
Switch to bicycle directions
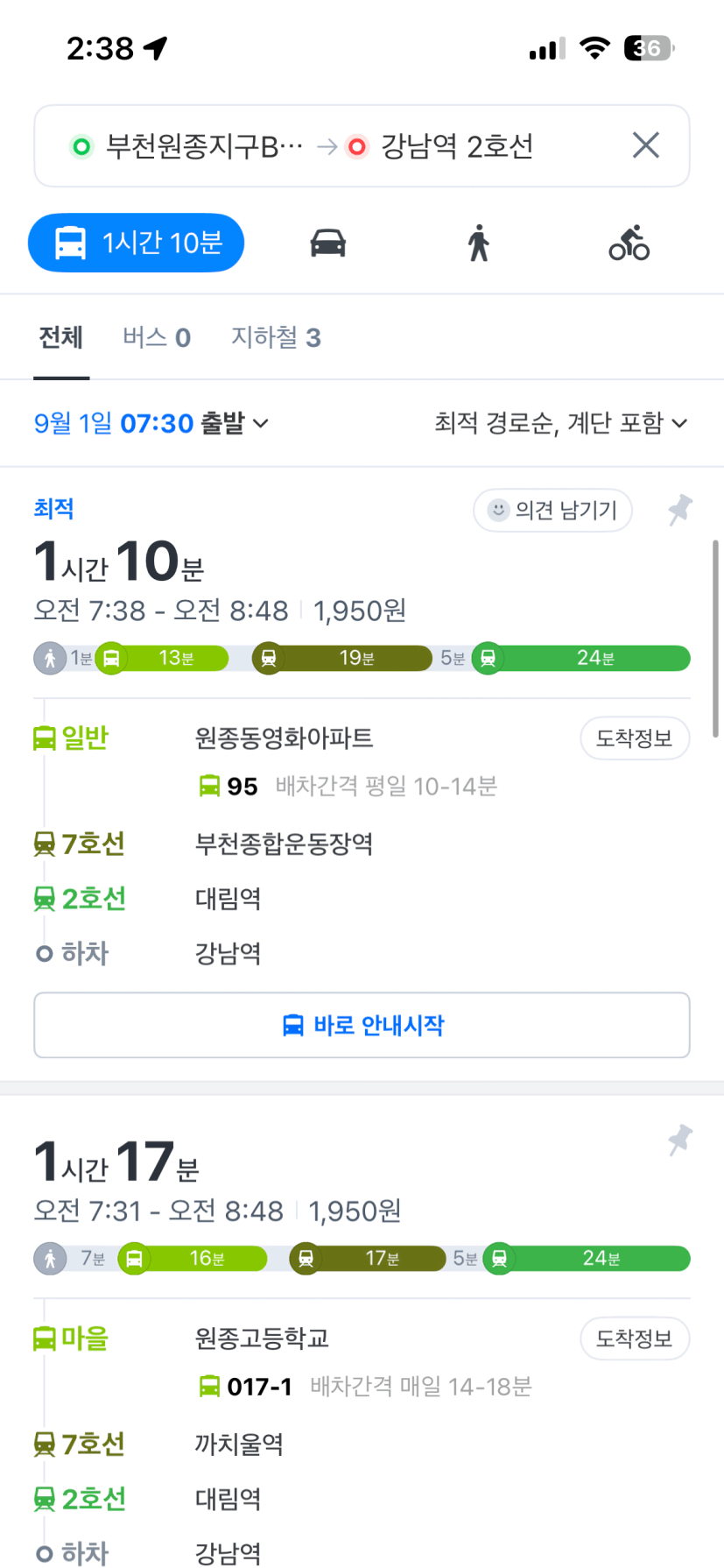(x=629, y=243)
